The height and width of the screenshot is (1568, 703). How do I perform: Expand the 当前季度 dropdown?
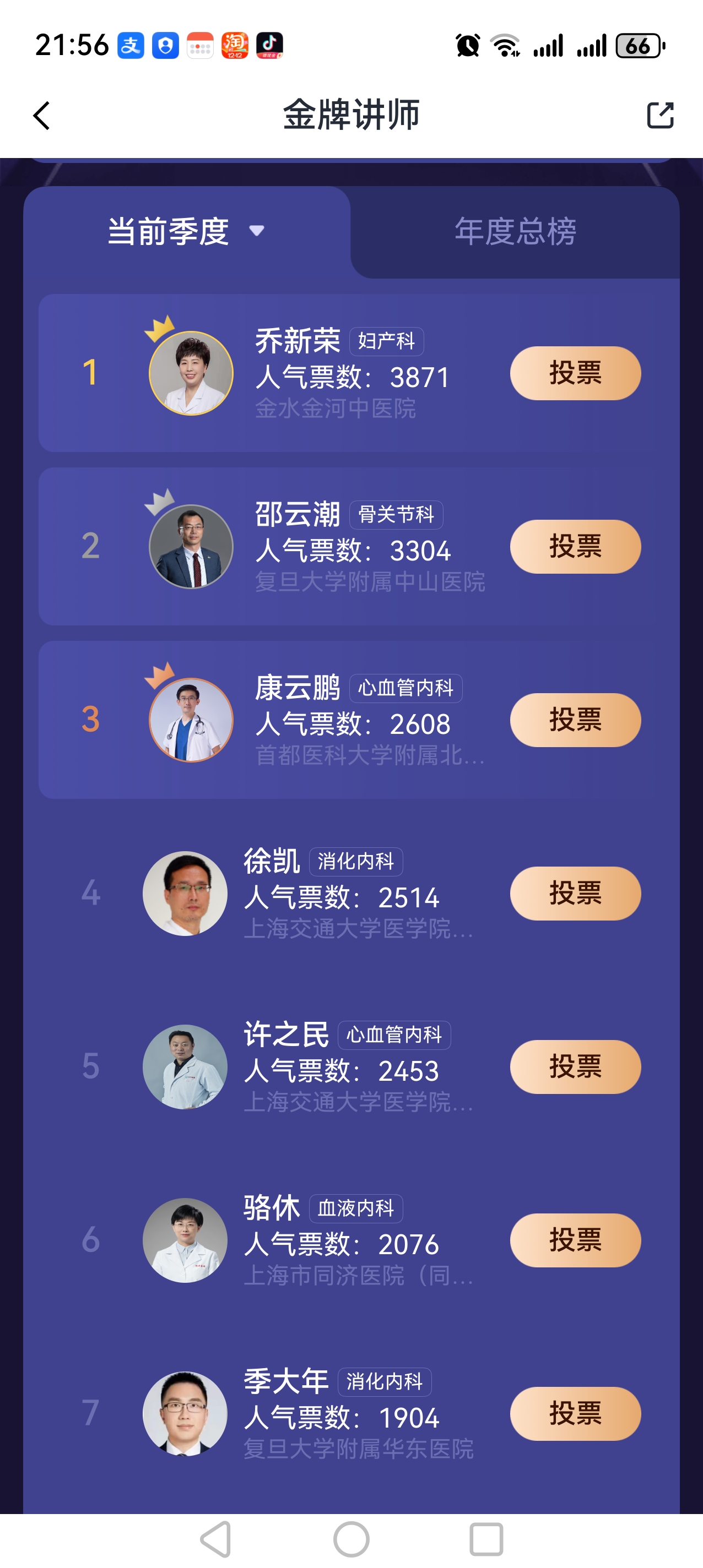[186, 231]
